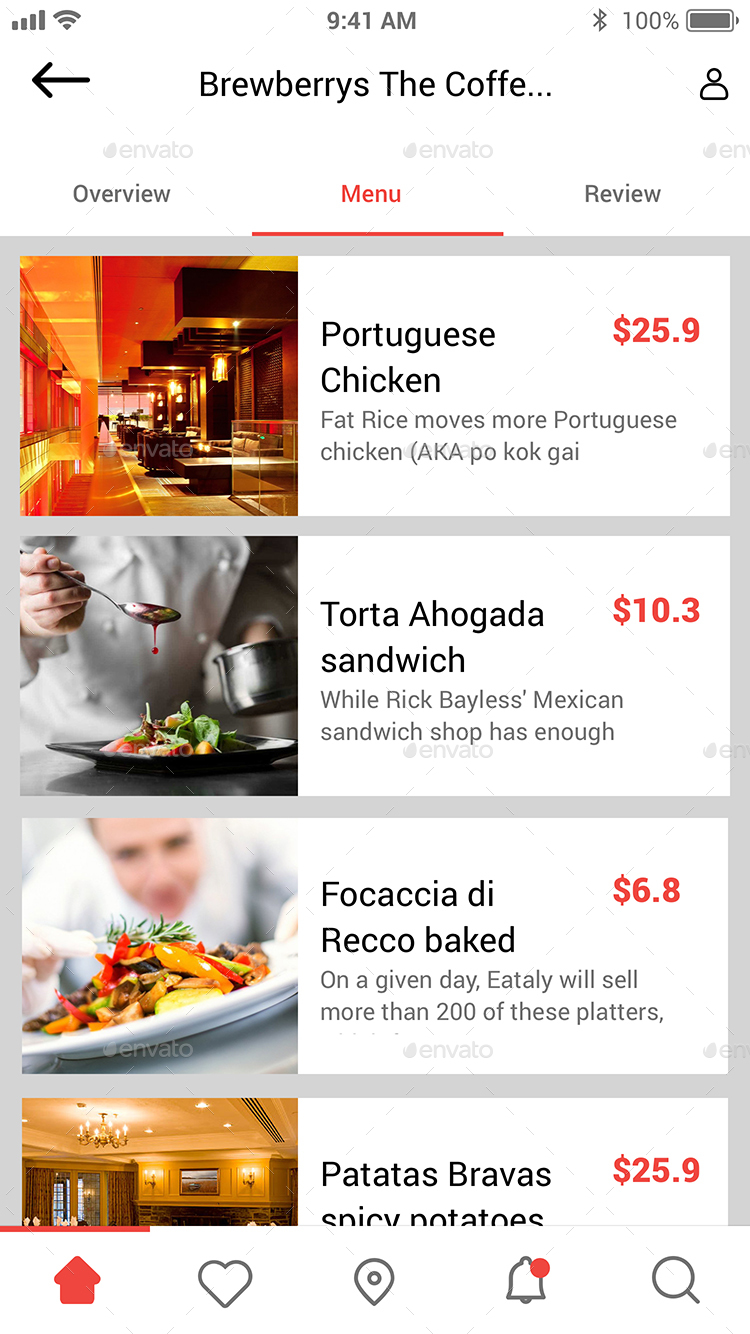Image resolution: width=750 pixels, height=1334 pixels.
Task: Tap the Portuguese Chicken restaurant photo
Action: click(158, 385)
